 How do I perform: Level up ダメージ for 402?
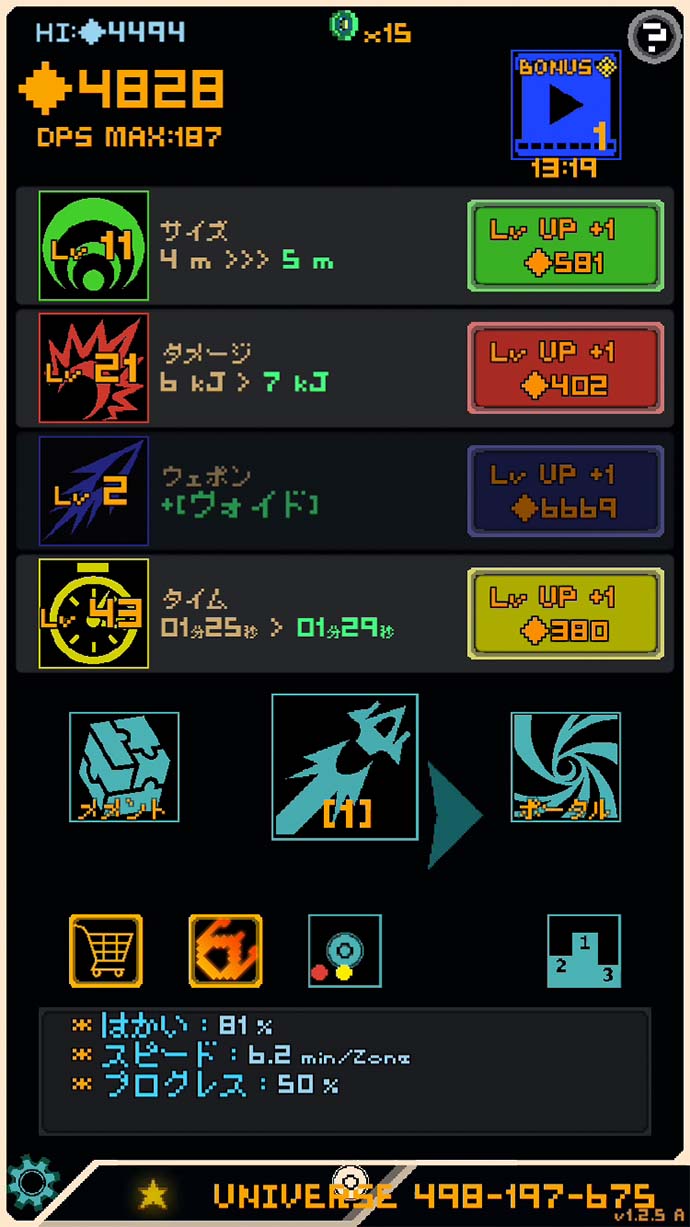click(565, 368)
